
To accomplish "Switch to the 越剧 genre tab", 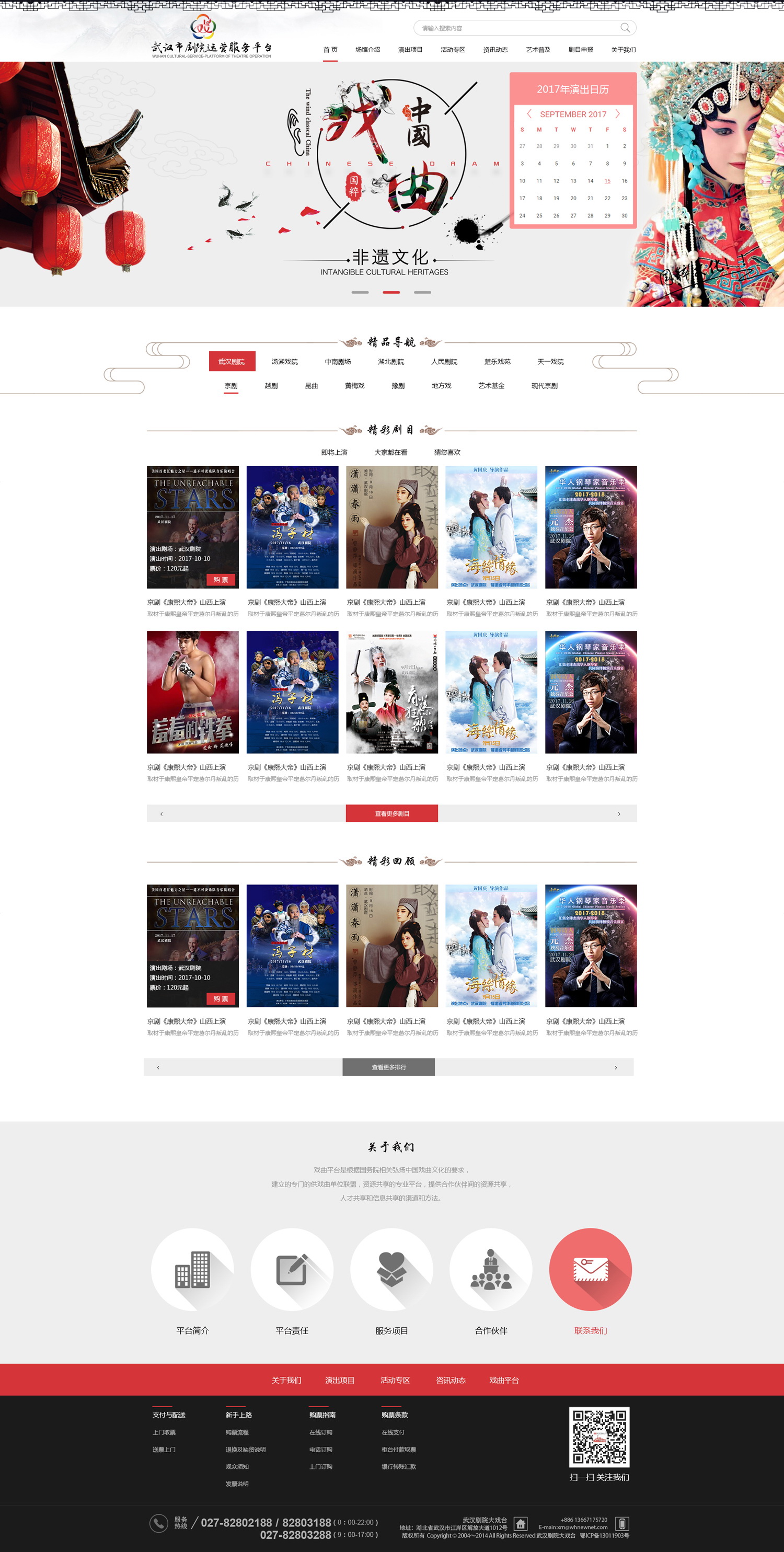I will (x=271, y=386).
